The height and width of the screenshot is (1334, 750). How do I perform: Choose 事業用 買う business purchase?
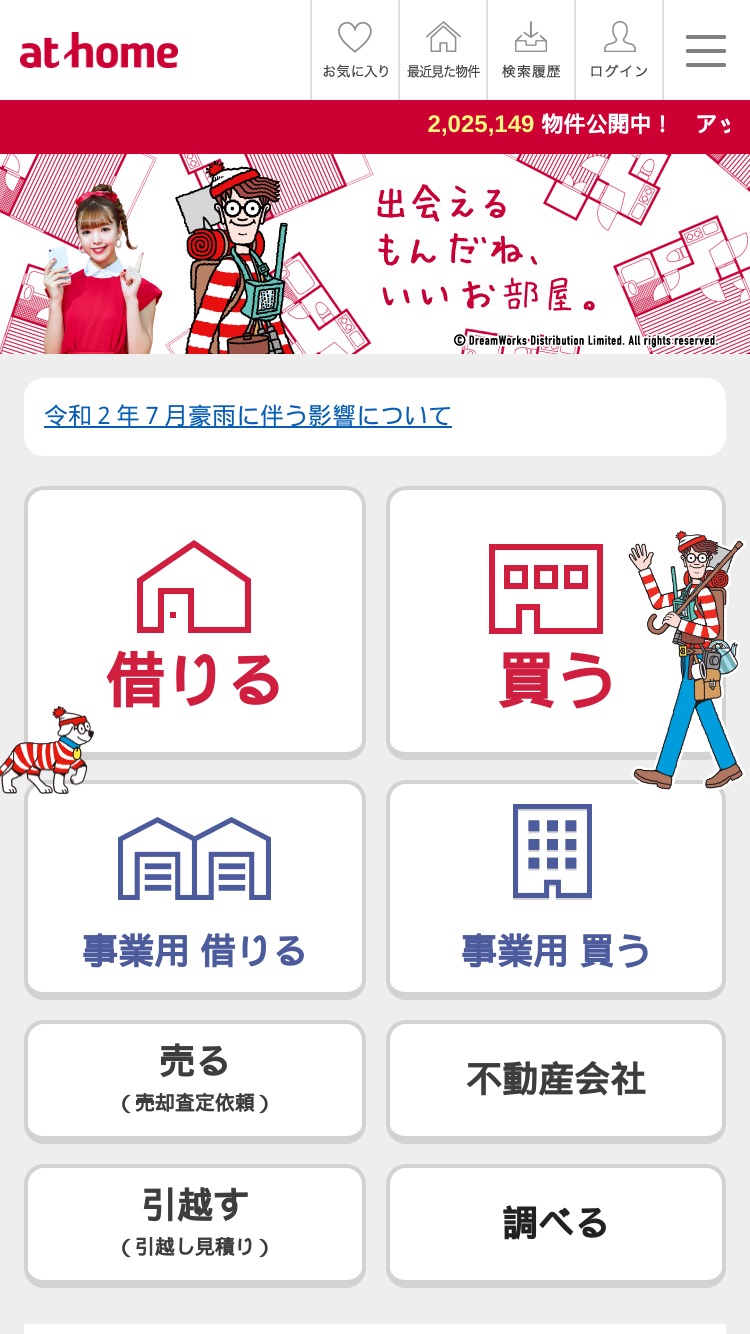[x=555, y=889]
